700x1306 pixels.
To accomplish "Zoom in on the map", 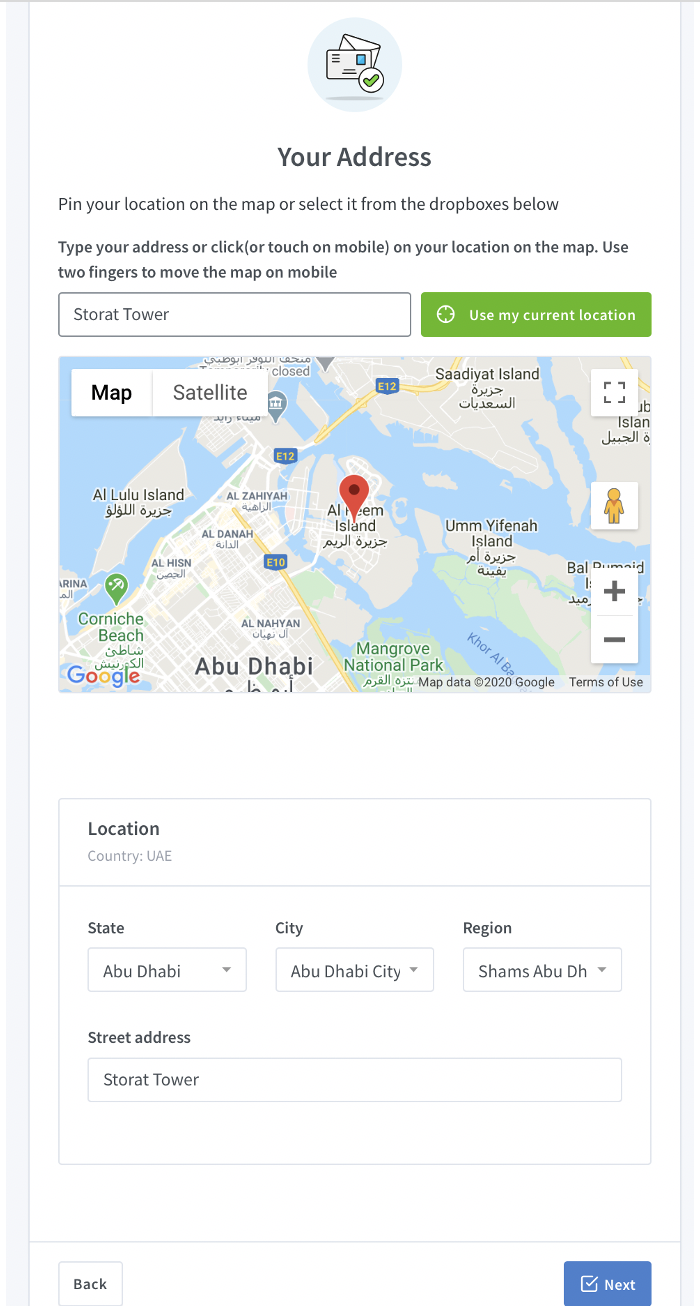I will click(614, 591).
